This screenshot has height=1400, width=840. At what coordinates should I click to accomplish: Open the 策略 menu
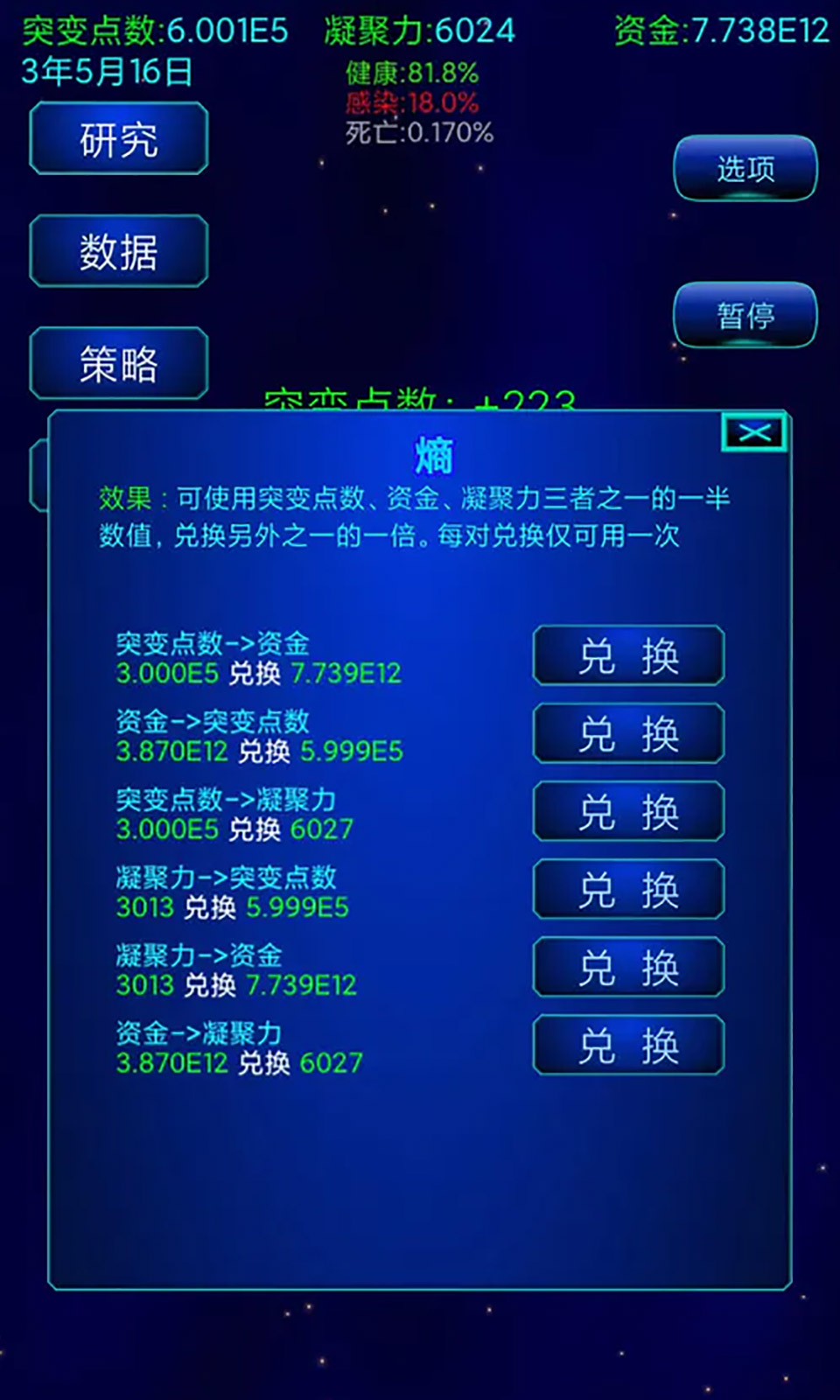[119, 363]
